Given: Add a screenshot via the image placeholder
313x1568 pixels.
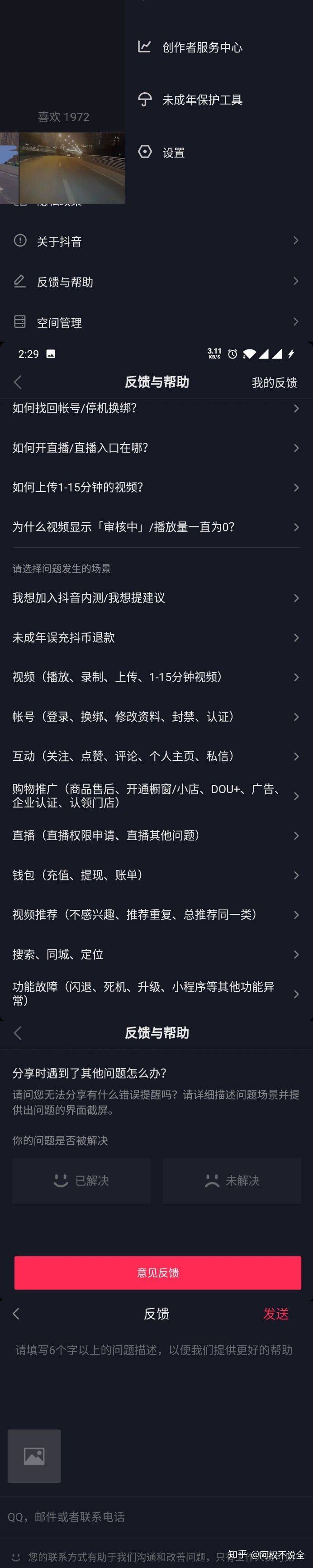Looking at the screenshot, I should click(34, 1455).
